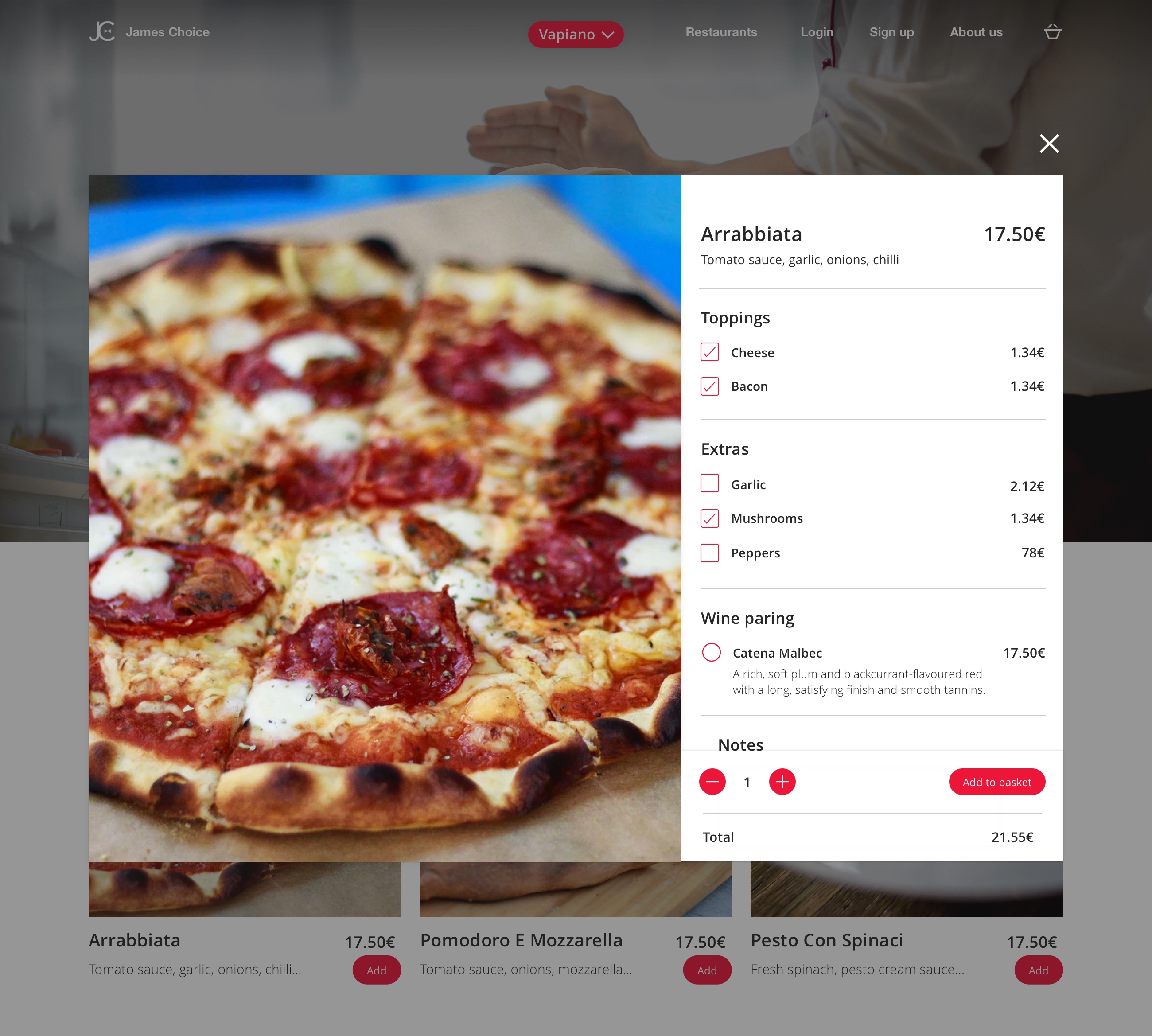The height and width of the screenshot is (1036, 1152).
Task: Select the Catena Malbec wine pairing
Action: coord(711,652)
